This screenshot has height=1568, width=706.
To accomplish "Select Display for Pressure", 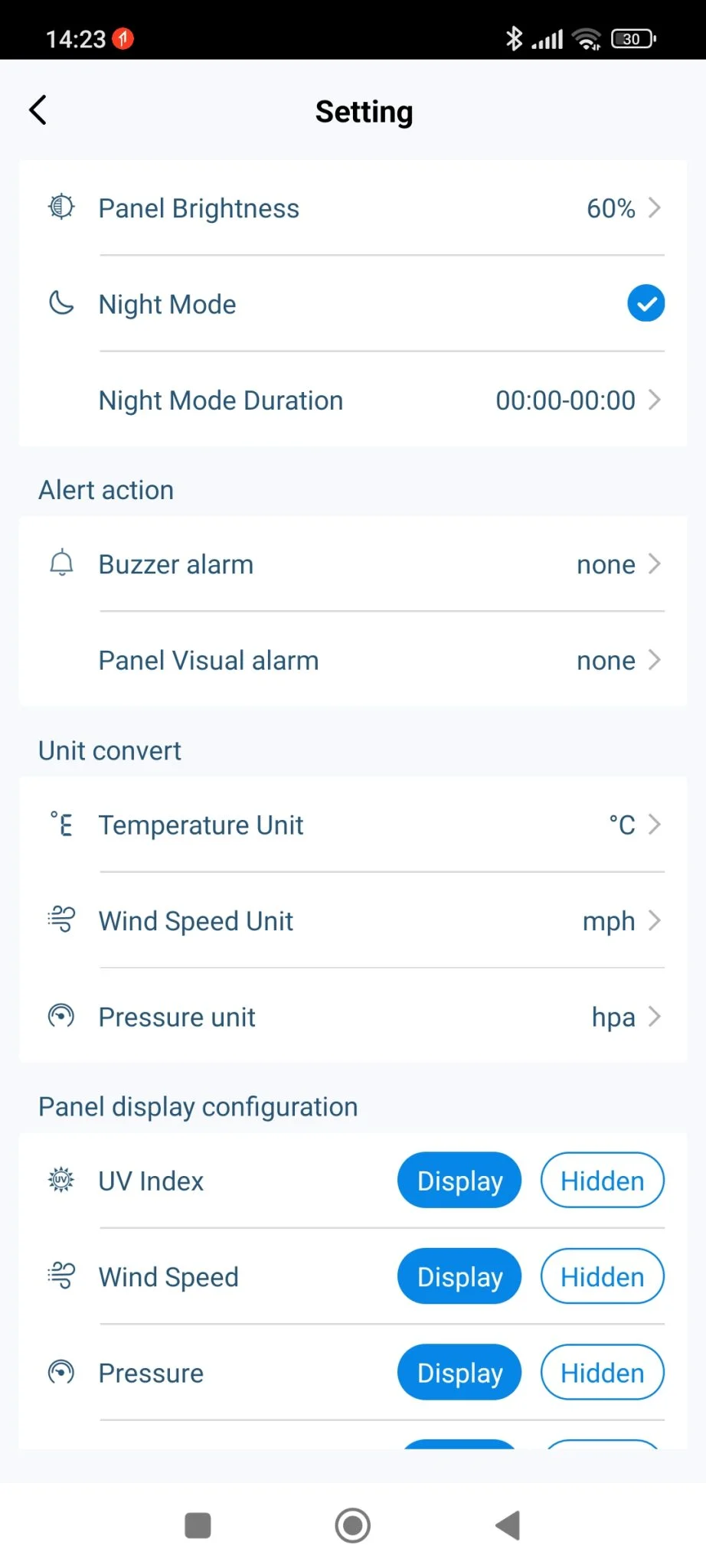I will [459, 1372].
